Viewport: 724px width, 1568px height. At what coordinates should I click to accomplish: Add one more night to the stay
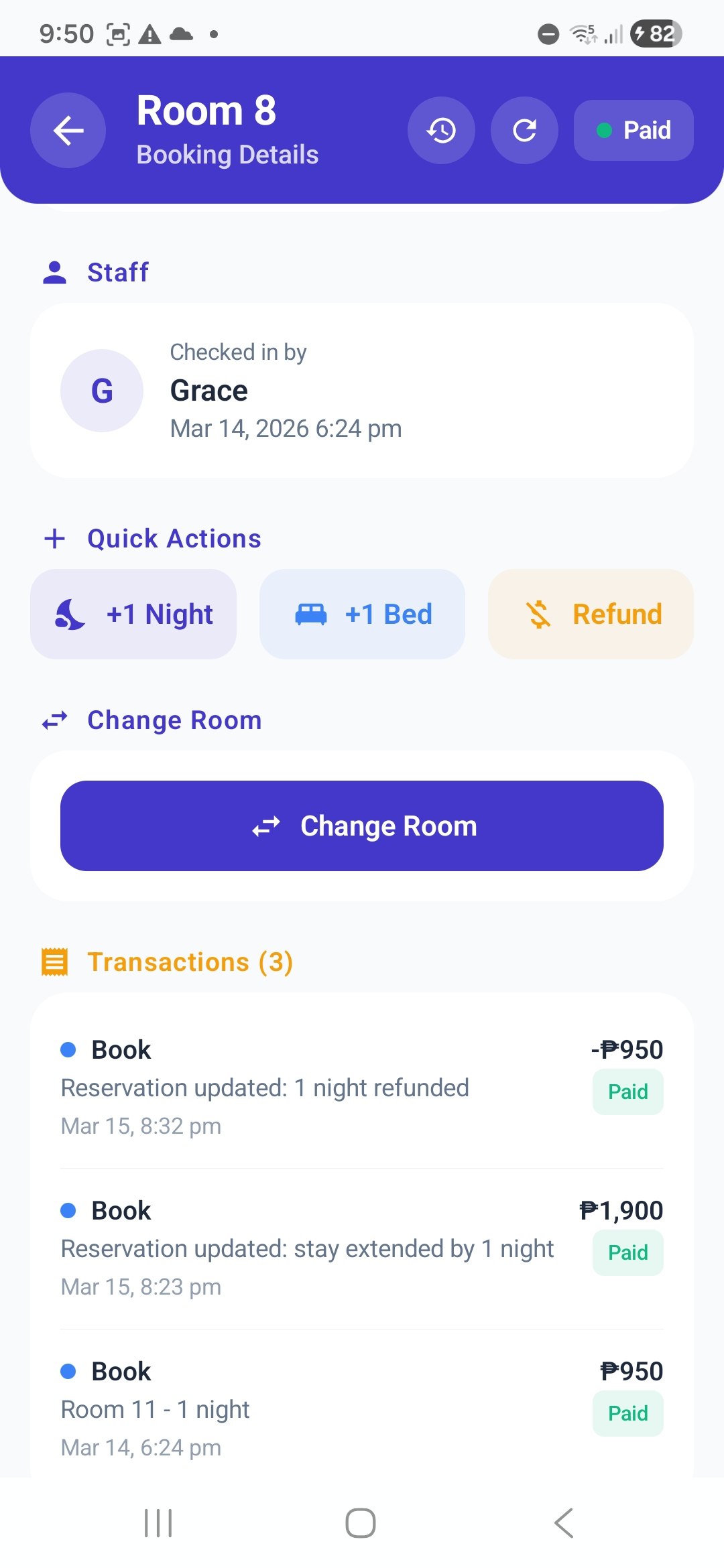pos(133,614)
